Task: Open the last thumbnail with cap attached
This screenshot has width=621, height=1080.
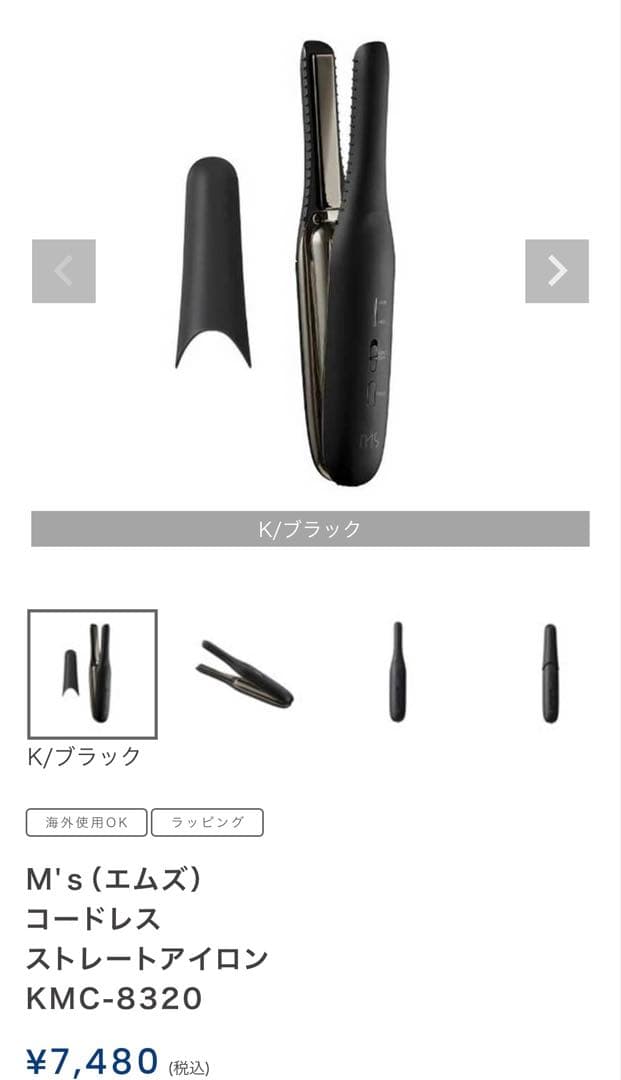Action: (x=550, y=674)
